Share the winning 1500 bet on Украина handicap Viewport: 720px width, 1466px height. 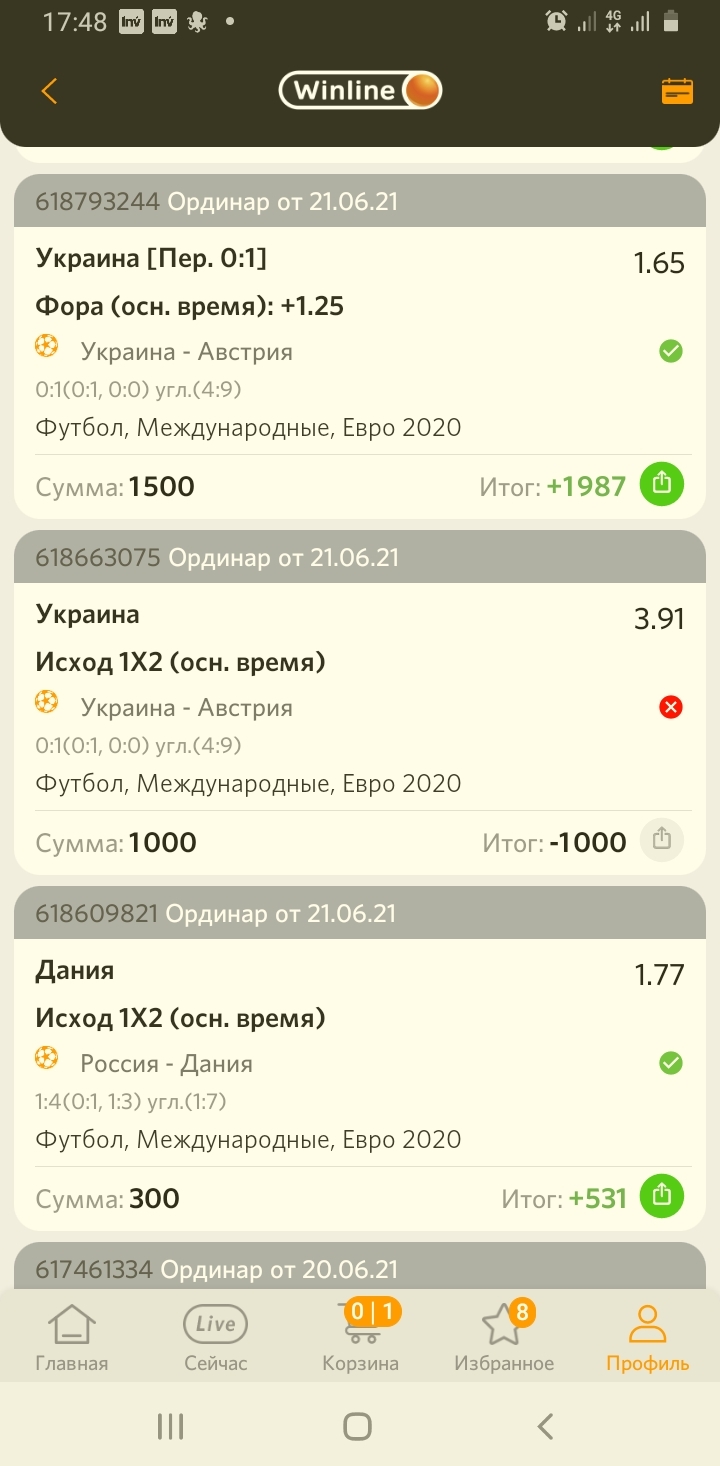pyautogui.click(x=661, y=485)
